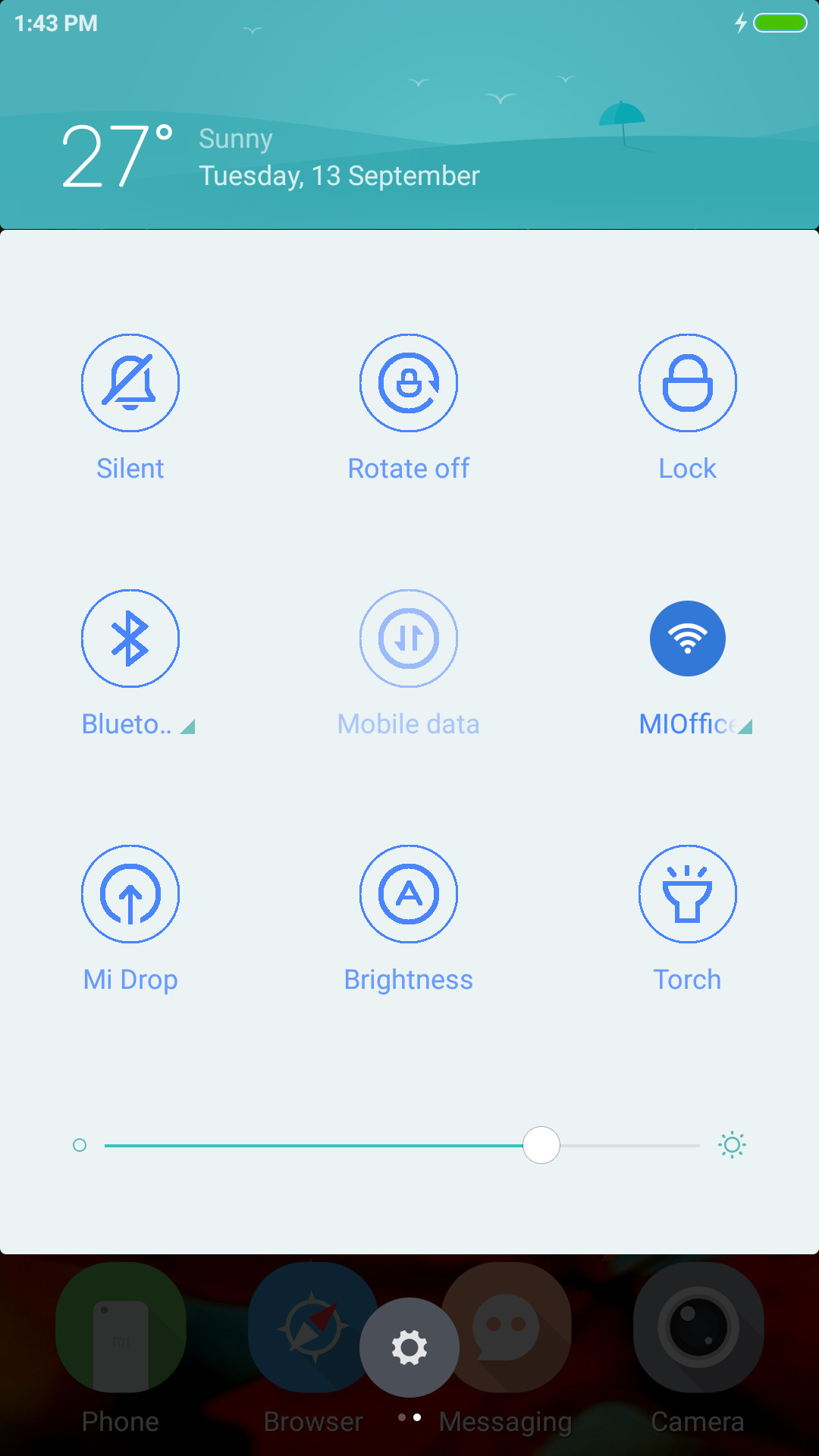Expand the Bluetooth device list arrow
The height and width of the screenshot is (1456, 819).
188,726
